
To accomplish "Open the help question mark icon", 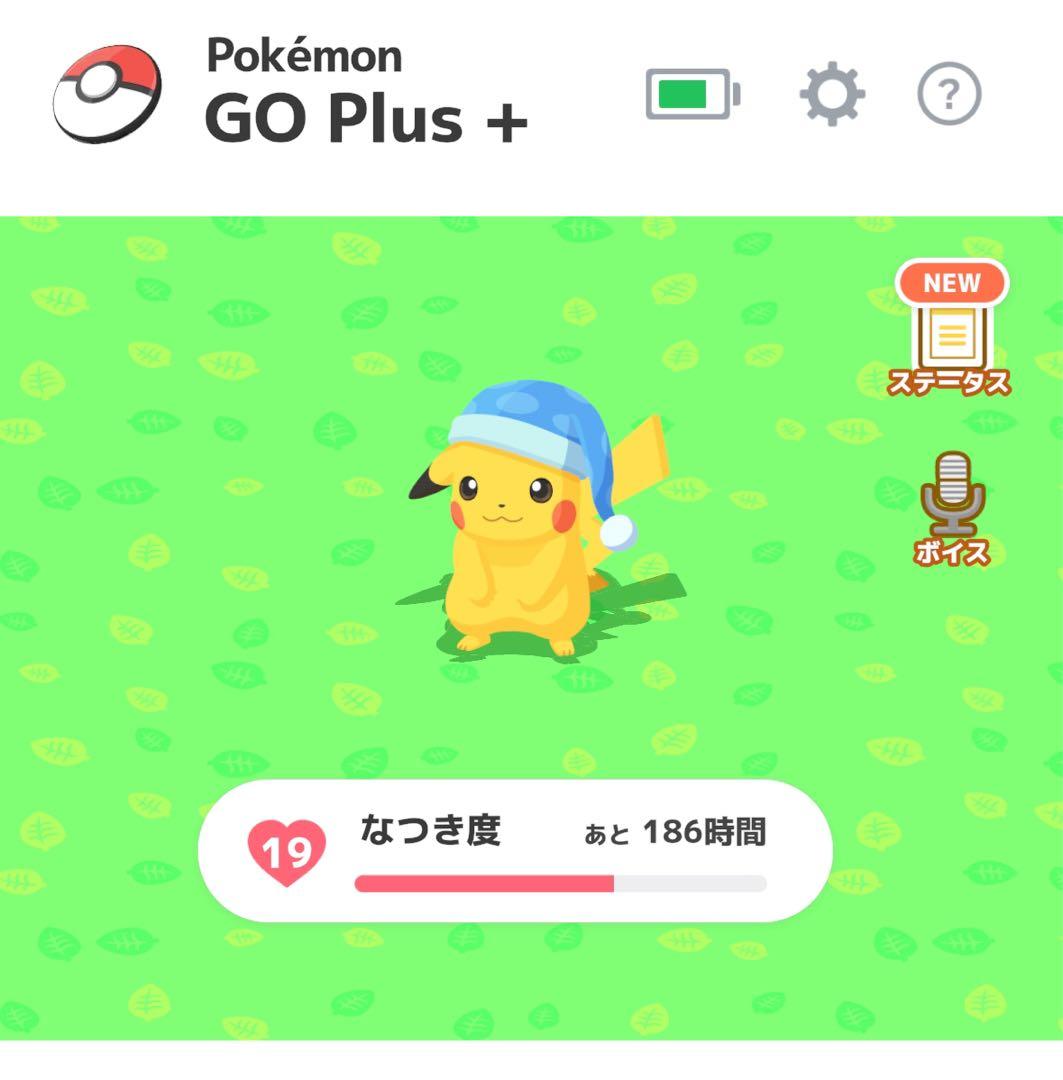I will pyautogui.click(x=948, y=93).
